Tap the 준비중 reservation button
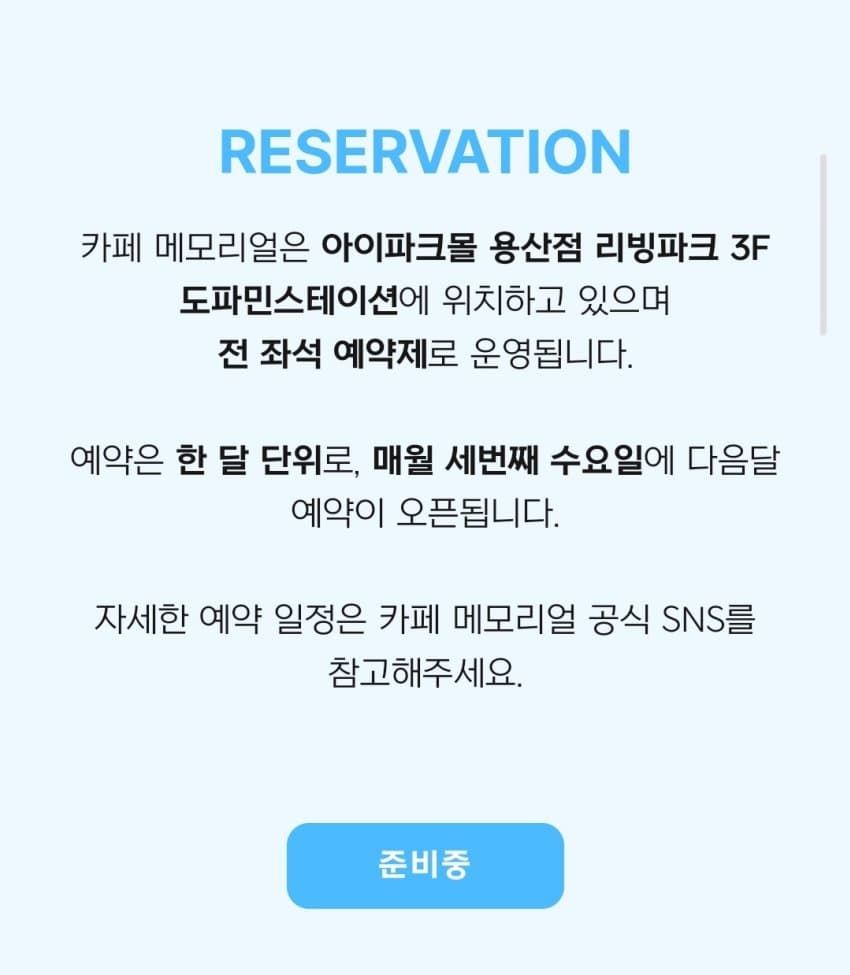 [425, 865]
